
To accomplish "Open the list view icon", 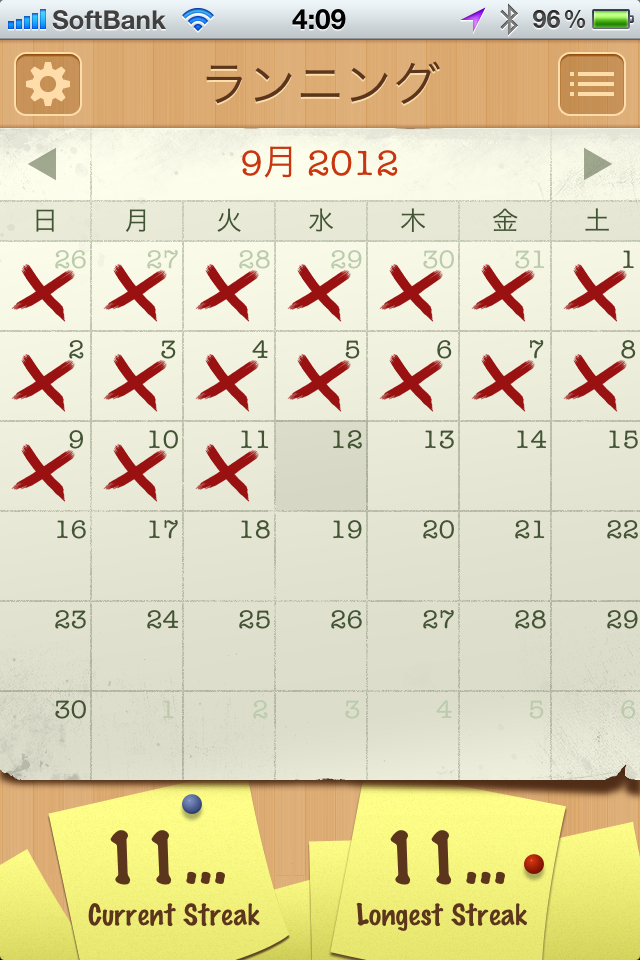I will [591, 84].
